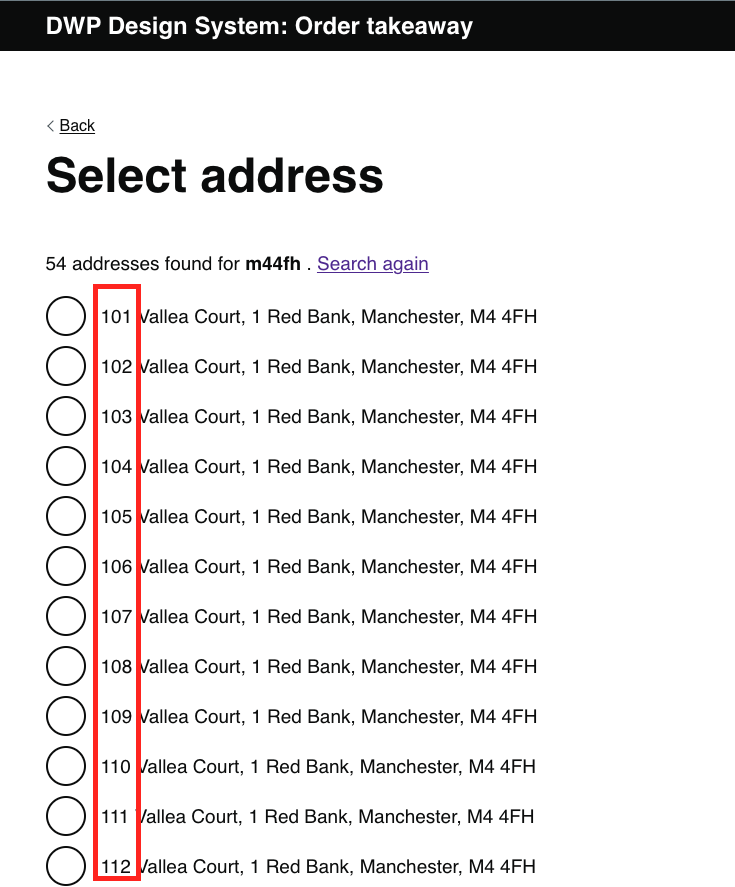The height and width of the screenshot is (887, 735).
Task: Pick the radio button beside 108 Vallea Court
Action: tap(65, 666)
